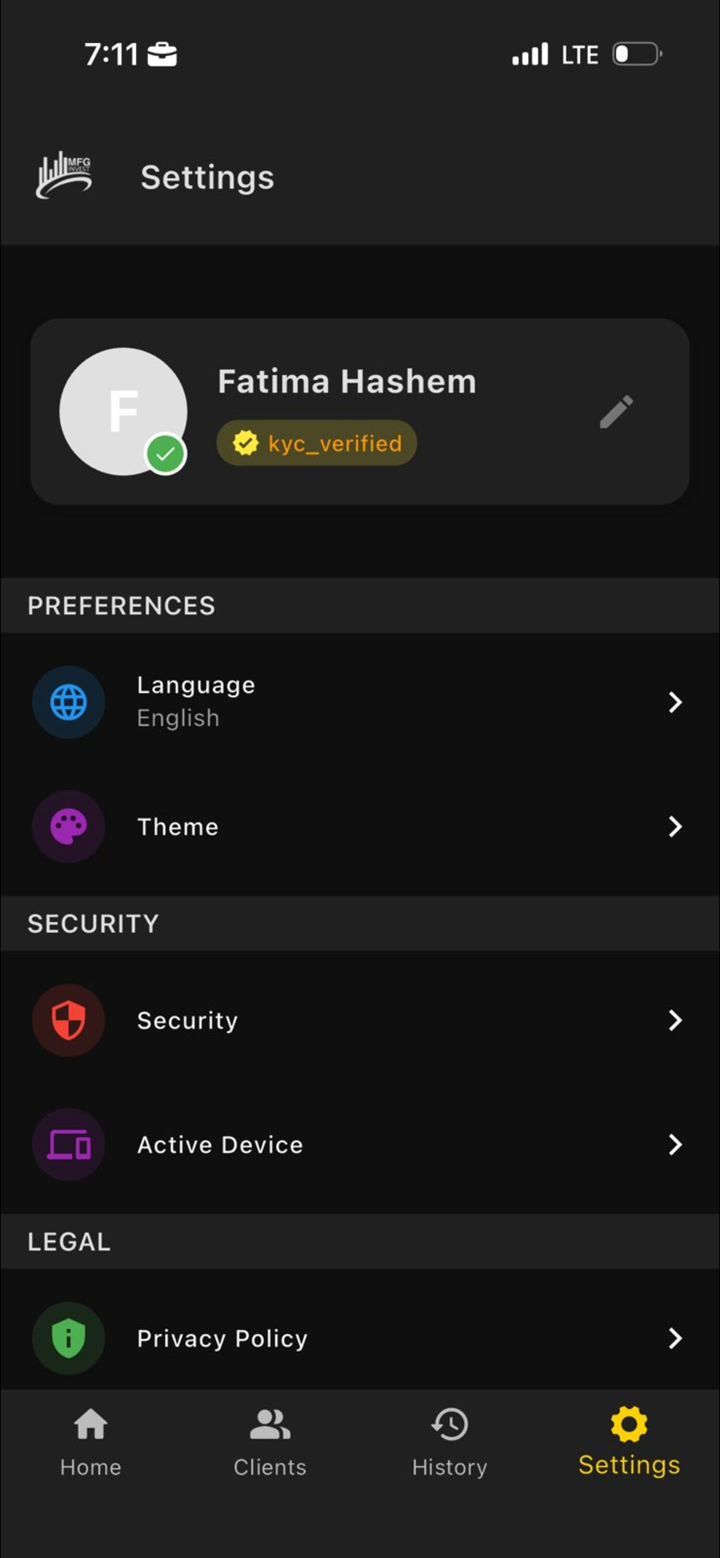Switch to the Home tab
Screen dimensions: 720x1558
(x=90, y=1442)
